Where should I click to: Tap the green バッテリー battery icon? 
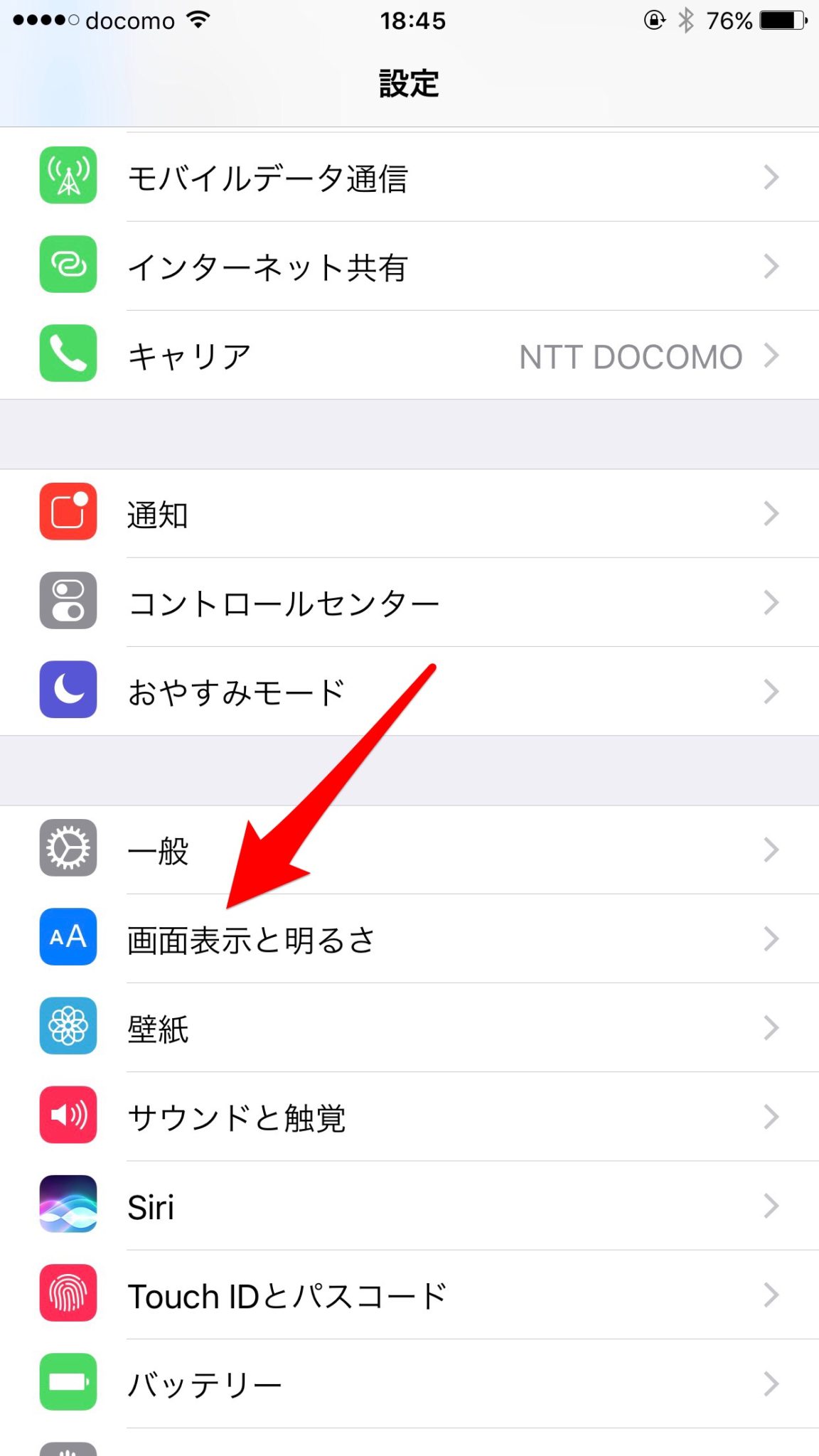click(68, 1382)
